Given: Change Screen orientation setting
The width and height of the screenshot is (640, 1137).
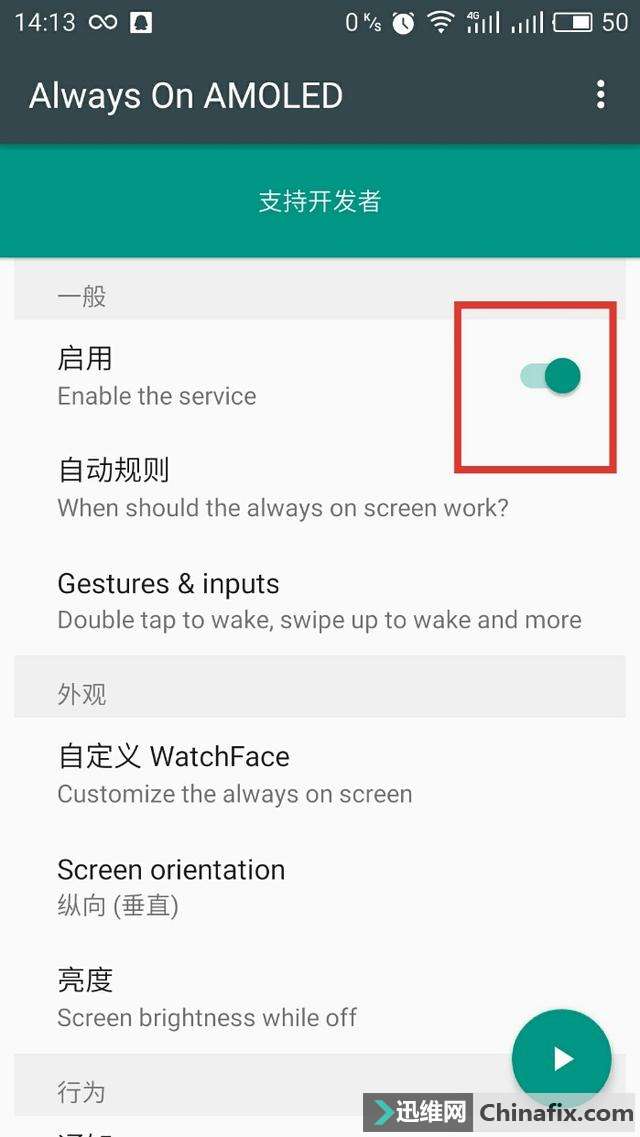Looking at the screenshot, I should 171,886.
